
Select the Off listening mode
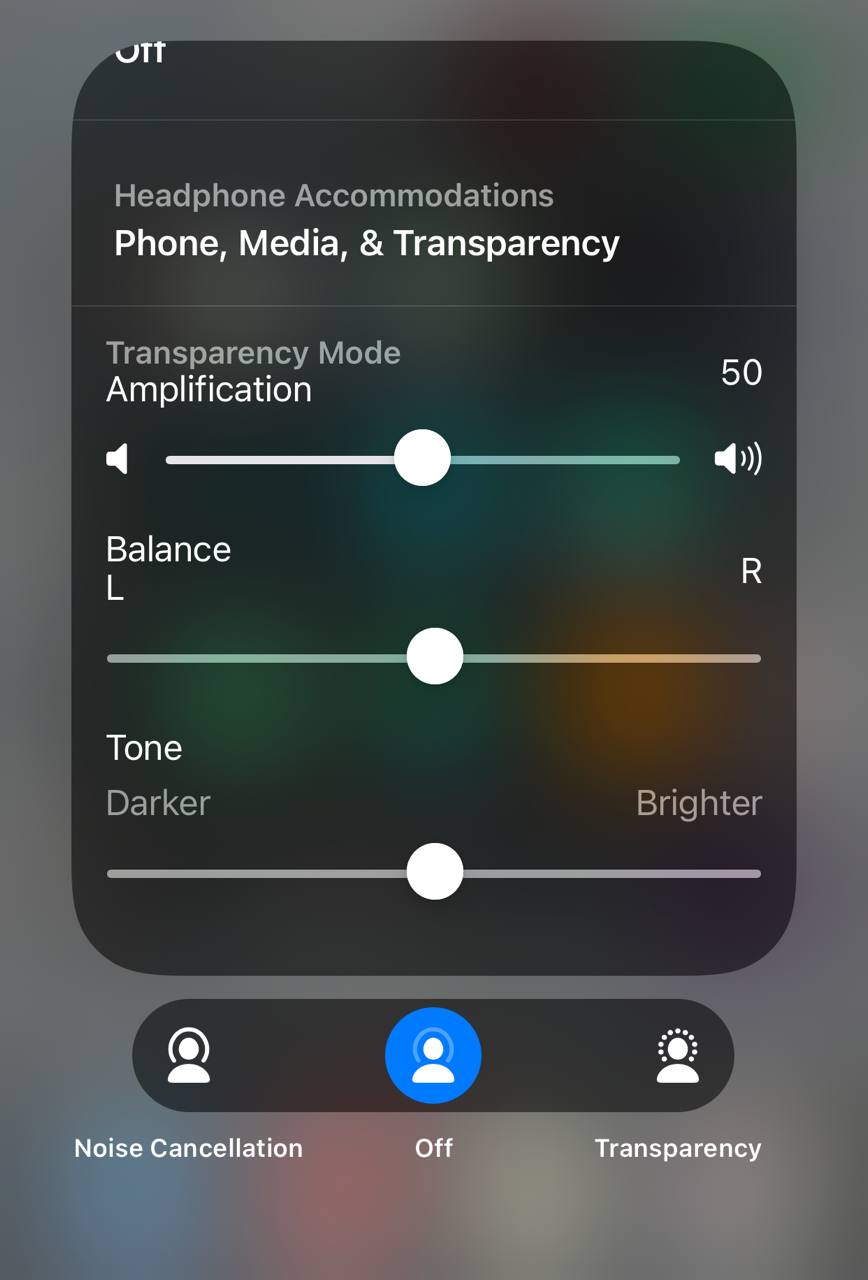[433, 1056]
